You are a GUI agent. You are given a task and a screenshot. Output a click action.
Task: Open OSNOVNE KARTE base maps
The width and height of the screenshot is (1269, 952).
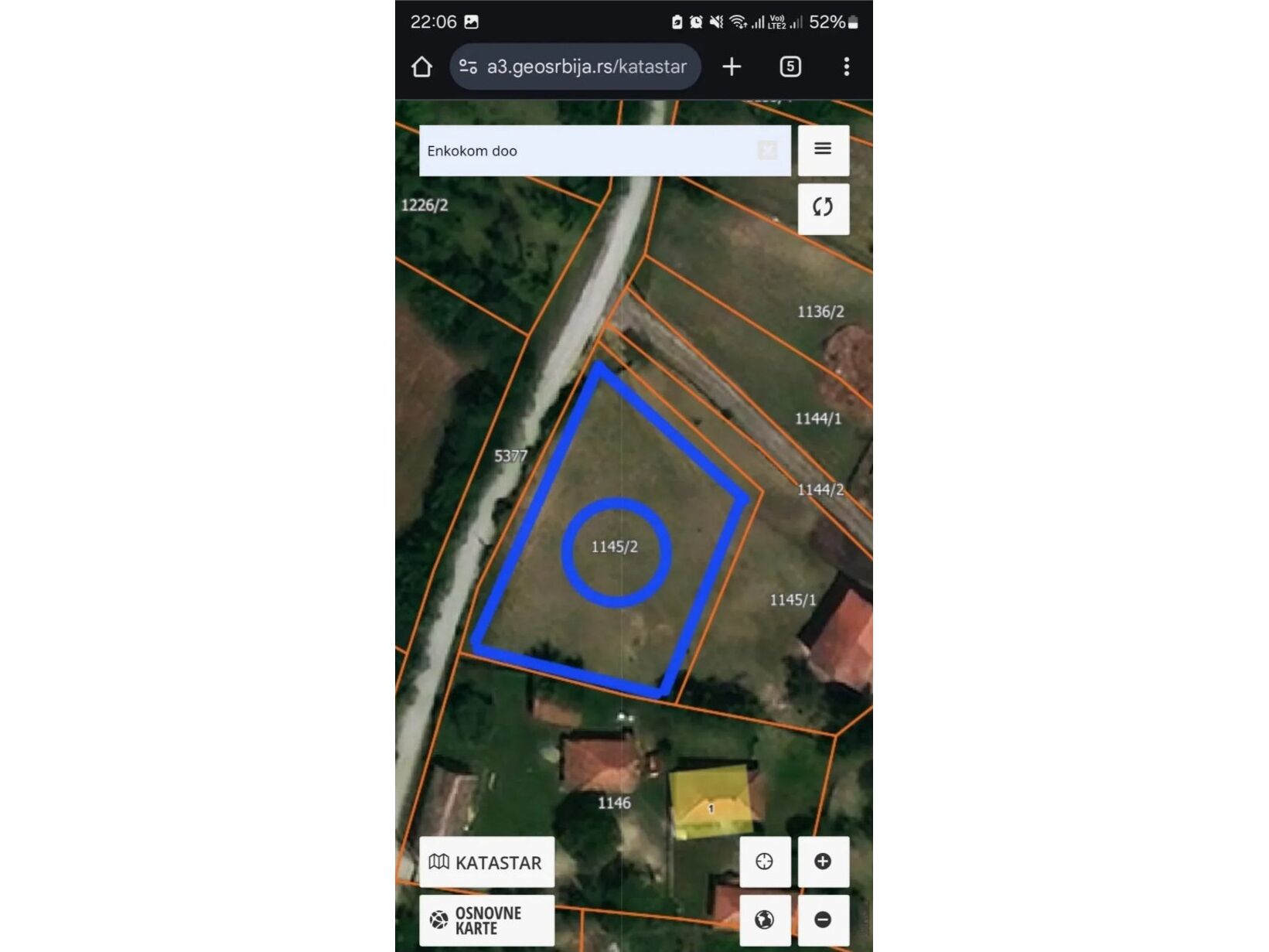tap(486, 920)
